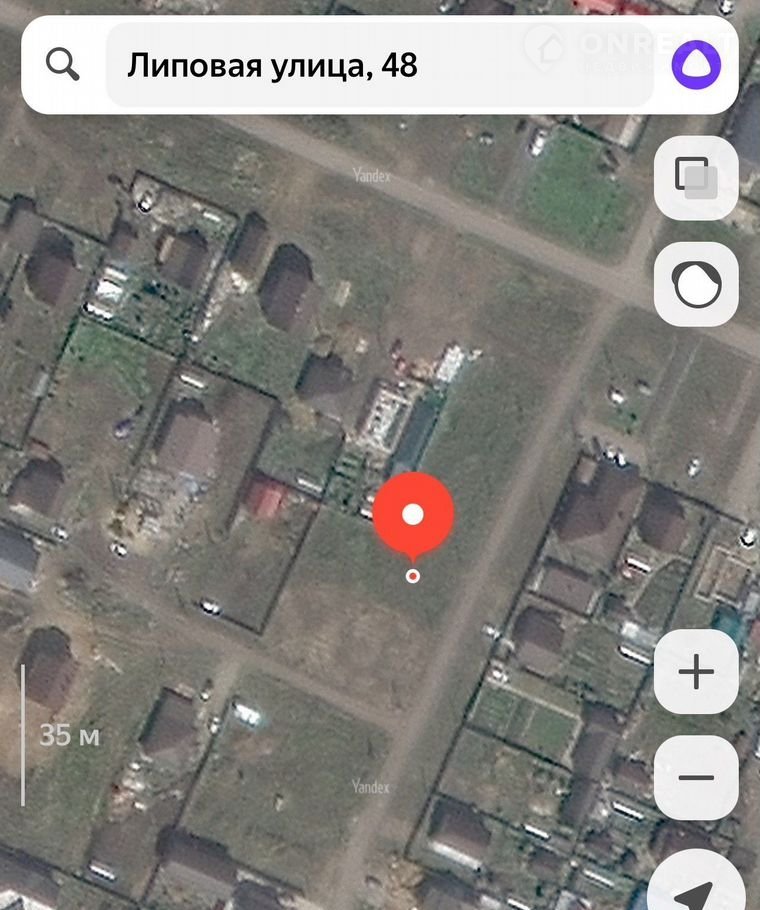Open the map layers selector

tap(696, 178)
